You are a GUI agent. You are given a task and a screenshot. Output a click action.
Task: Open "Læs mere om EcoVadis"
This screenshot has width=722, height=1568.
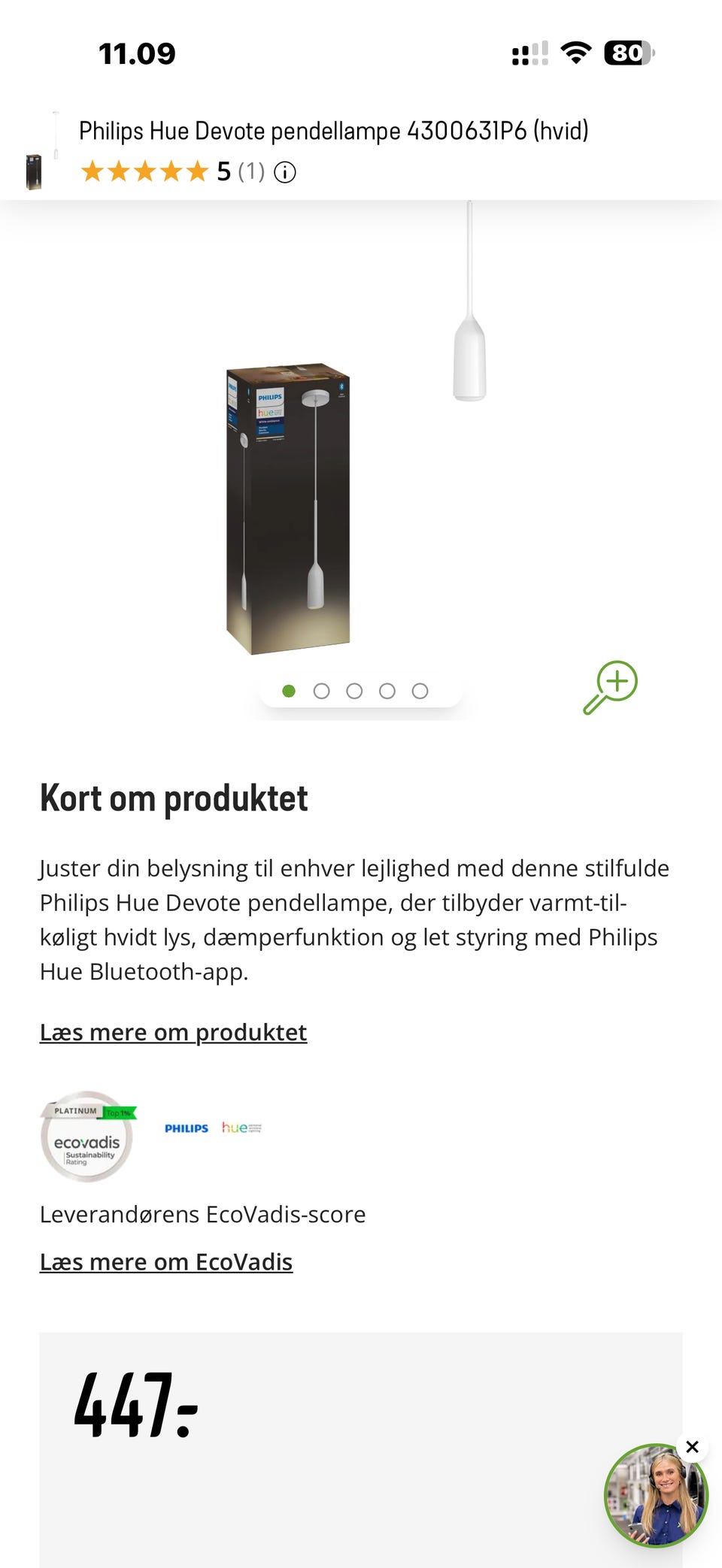pyautogui.click(x=165, y=1262)
